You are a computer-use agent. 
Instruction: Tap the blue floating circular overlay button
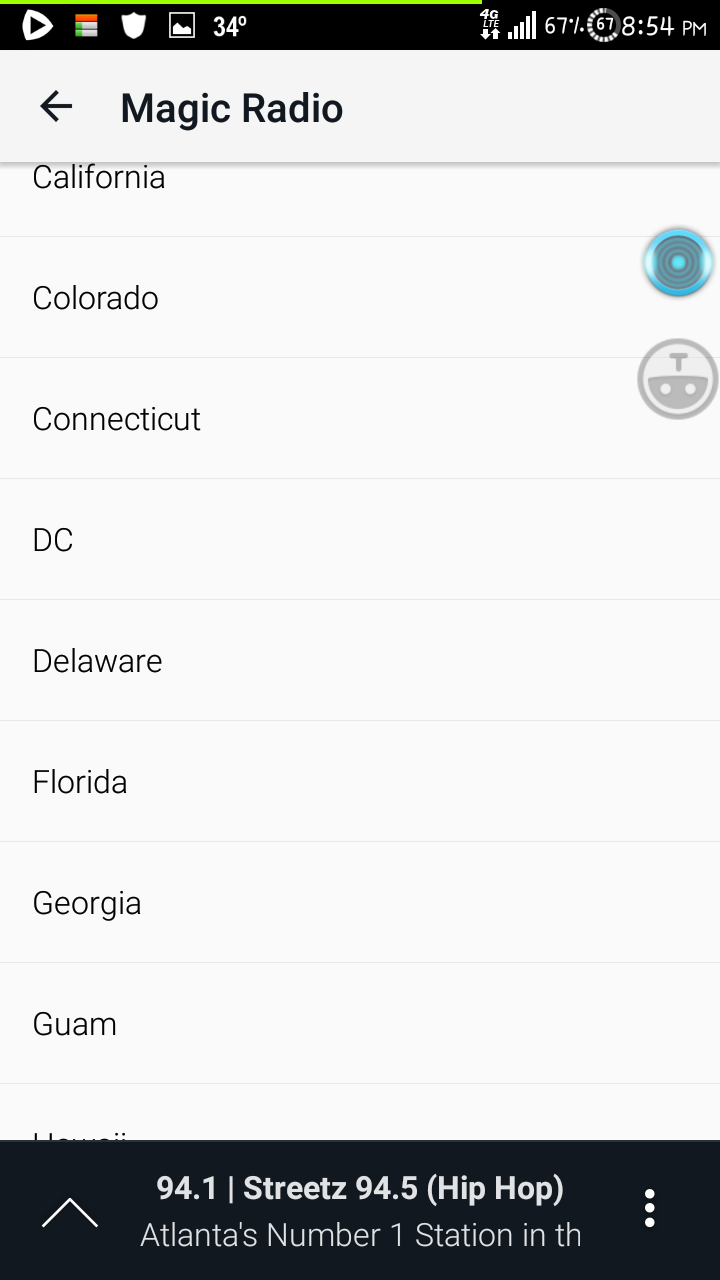(678, 262)
